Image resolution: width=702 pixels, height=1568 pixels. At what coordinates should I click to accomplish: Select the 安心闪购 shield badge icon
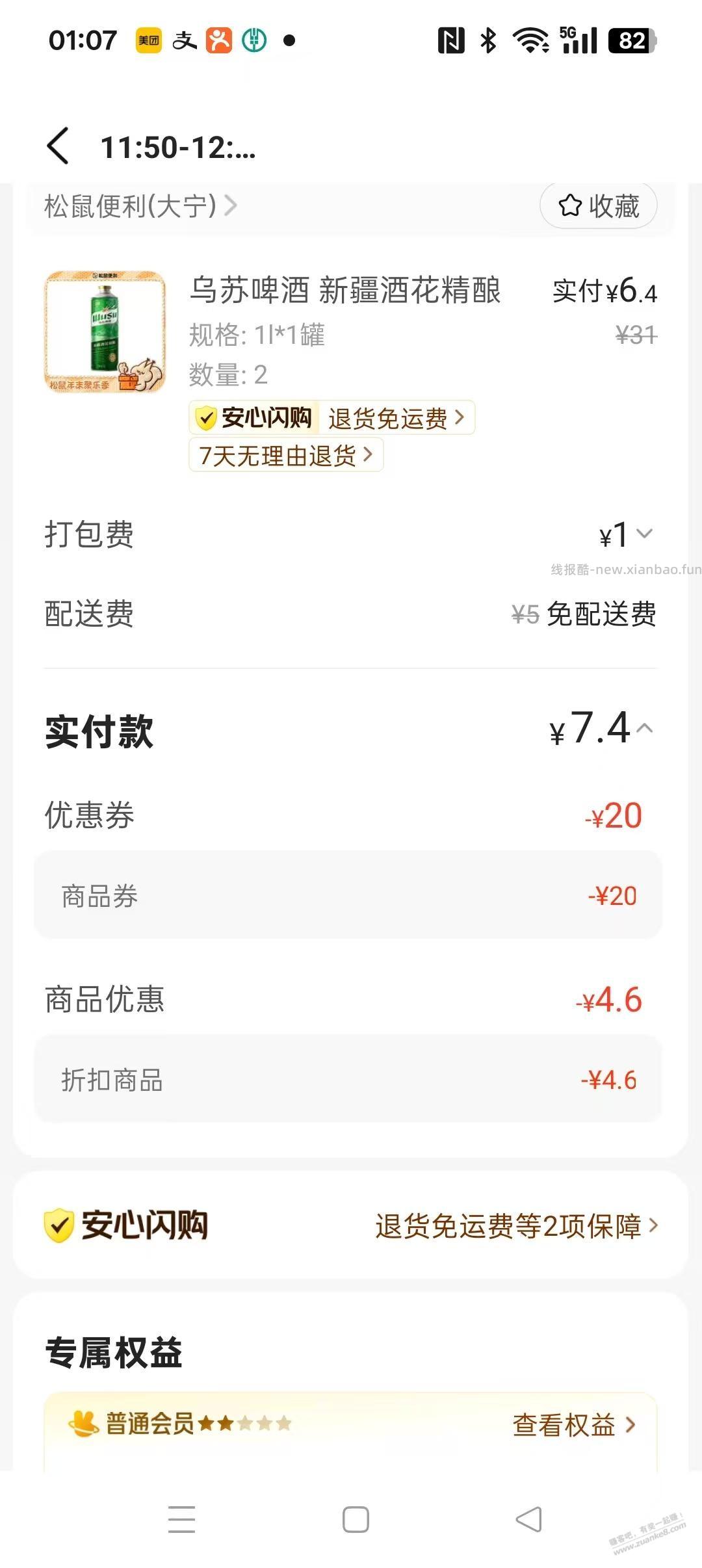coord(206,419)
